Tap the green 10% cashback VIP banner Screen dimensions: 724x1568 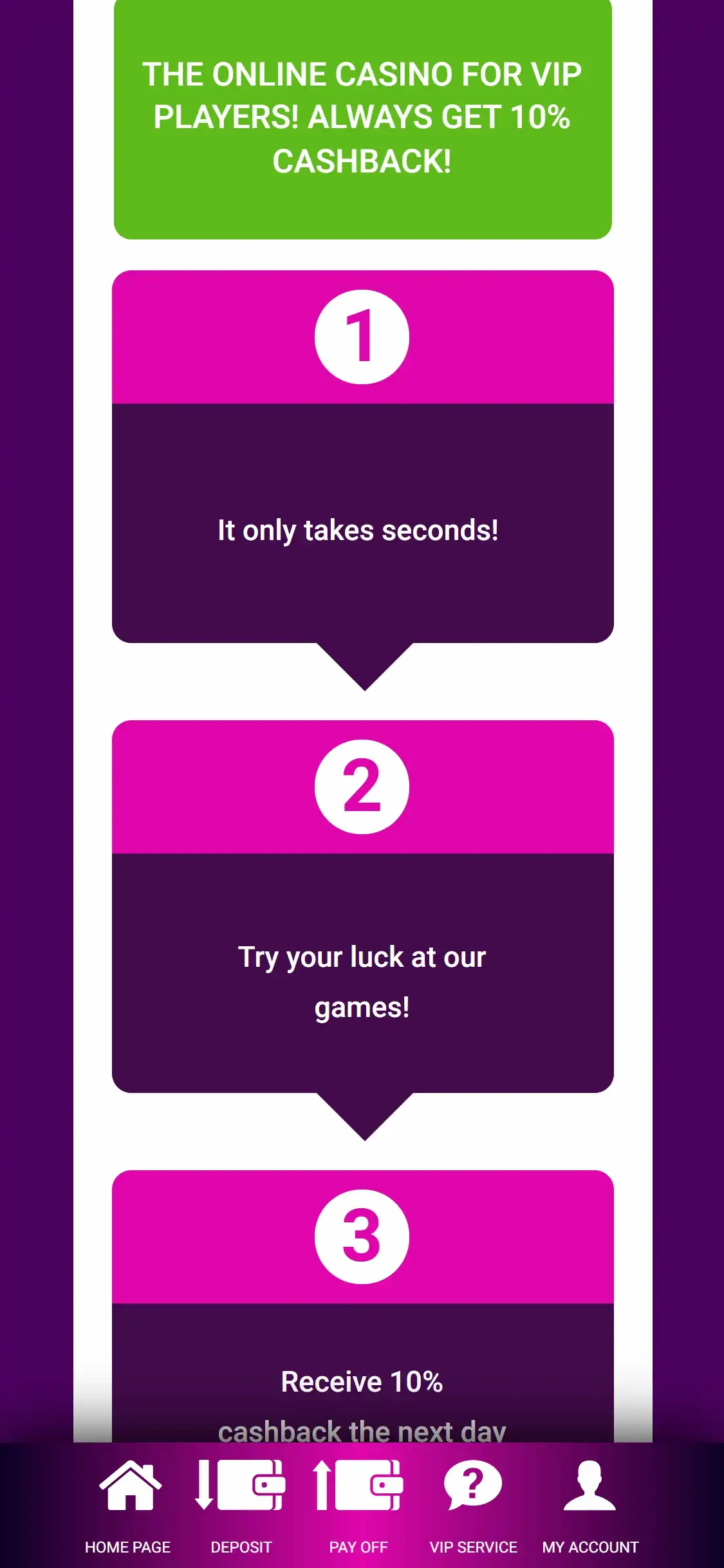(x=362, y=118)
